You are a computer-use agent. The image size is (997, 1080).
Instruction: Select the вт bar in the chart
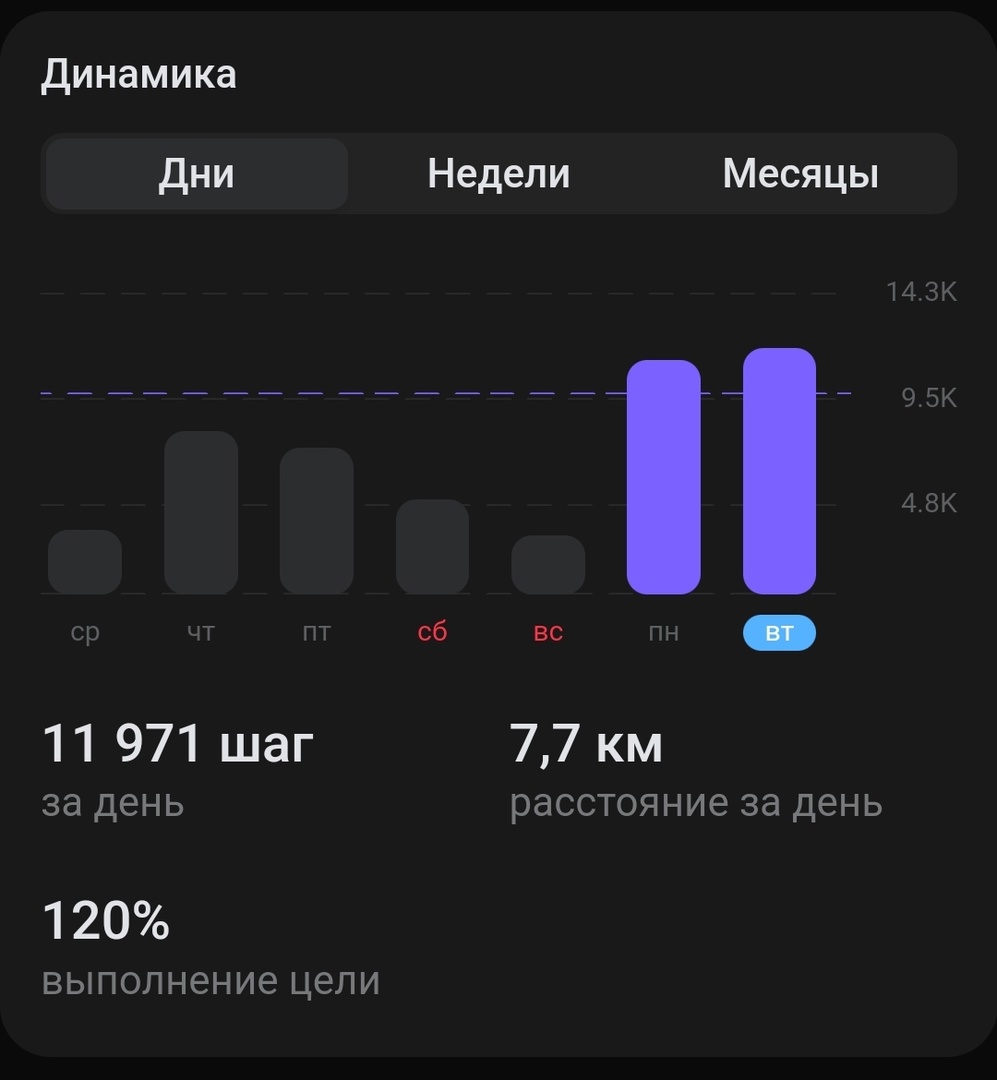[779, 471]
